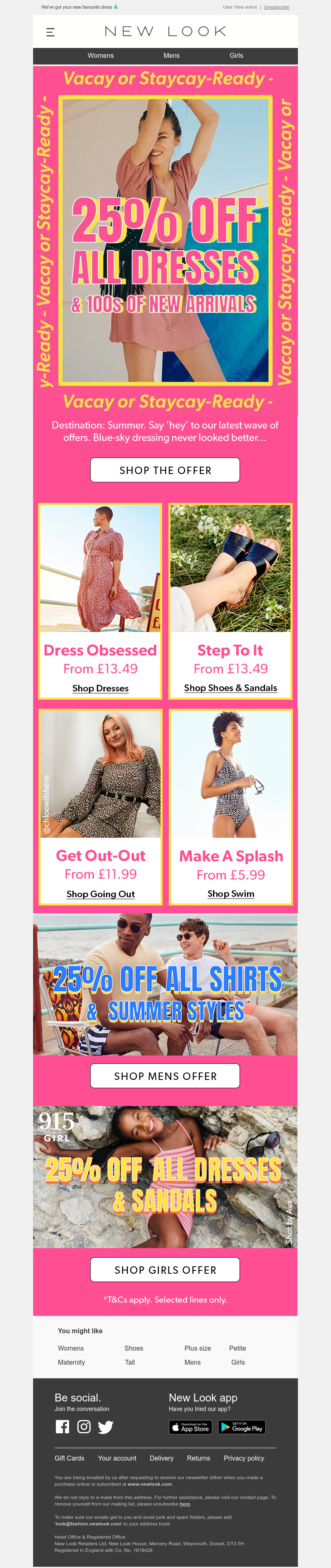Tap the Shop Mens Offer button
Viewport: 331px width, 1568px height.
tap(165, 1075)
